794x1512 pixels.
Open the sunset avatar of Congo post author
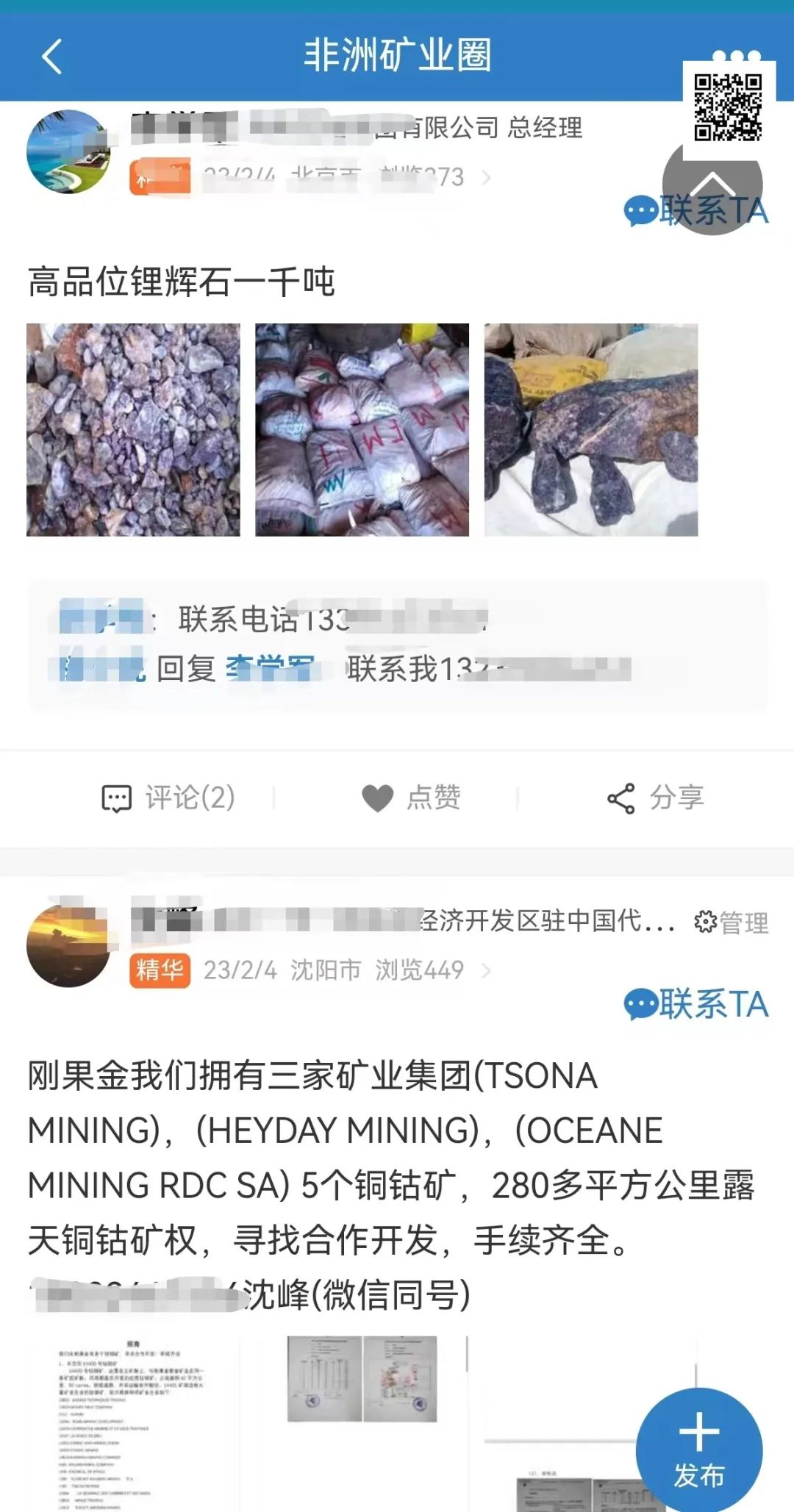(x=68, y=945)
